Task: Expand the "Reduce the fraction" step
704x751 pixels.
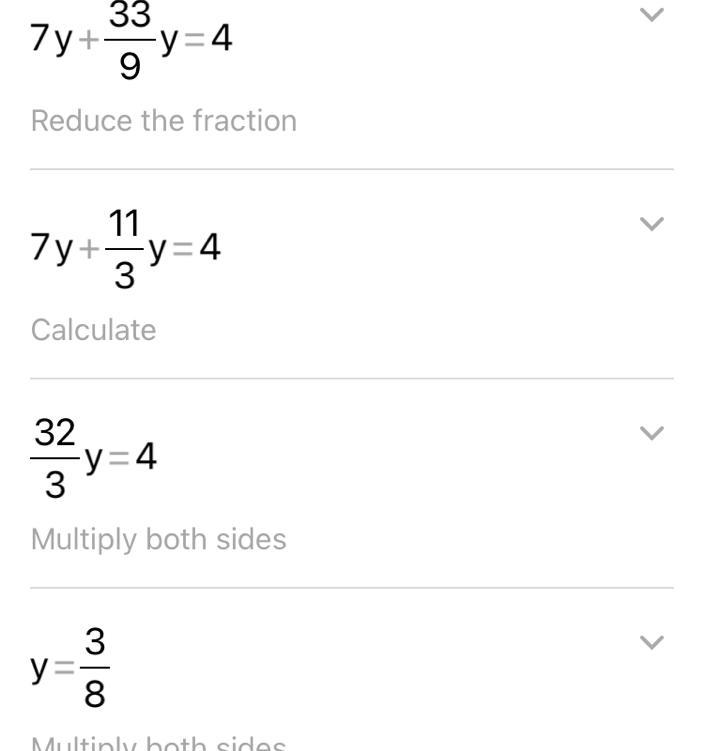Action: 651,15
